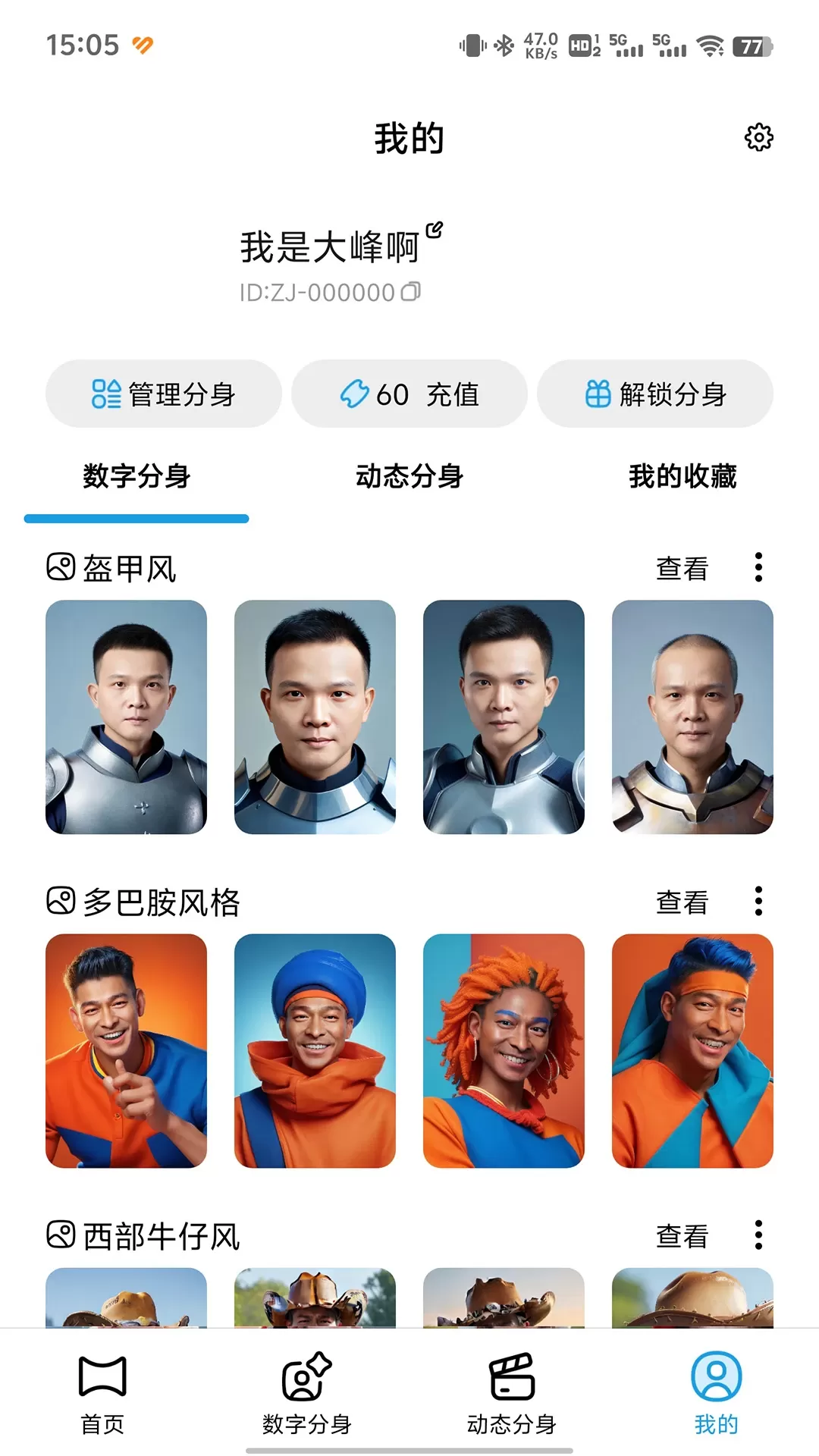819x1456 pixels.
Task: Open the orange curly hair 多巴胺风格 portrait
Action: 504,1050
